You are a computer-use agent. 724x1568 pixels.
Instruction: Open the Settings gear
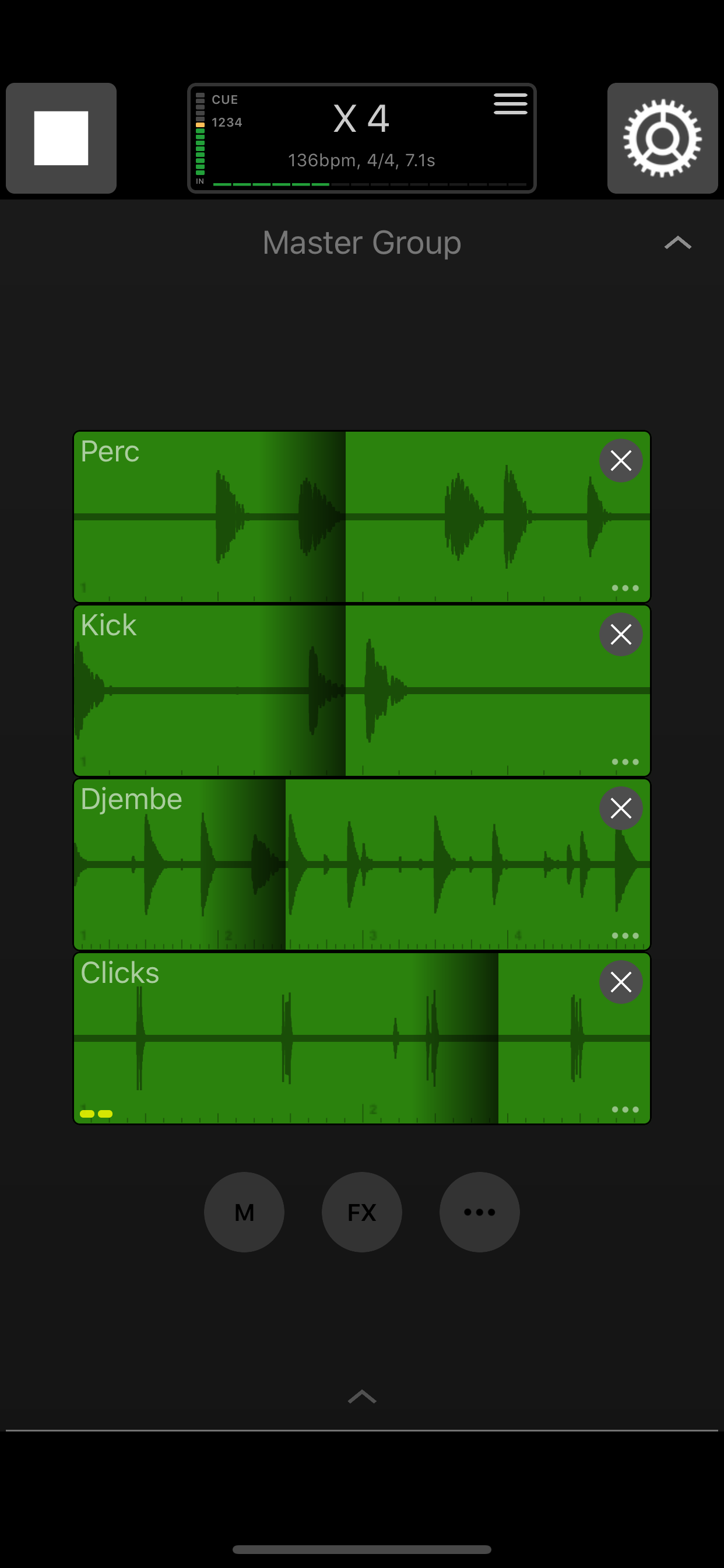(x=662, y=139)
